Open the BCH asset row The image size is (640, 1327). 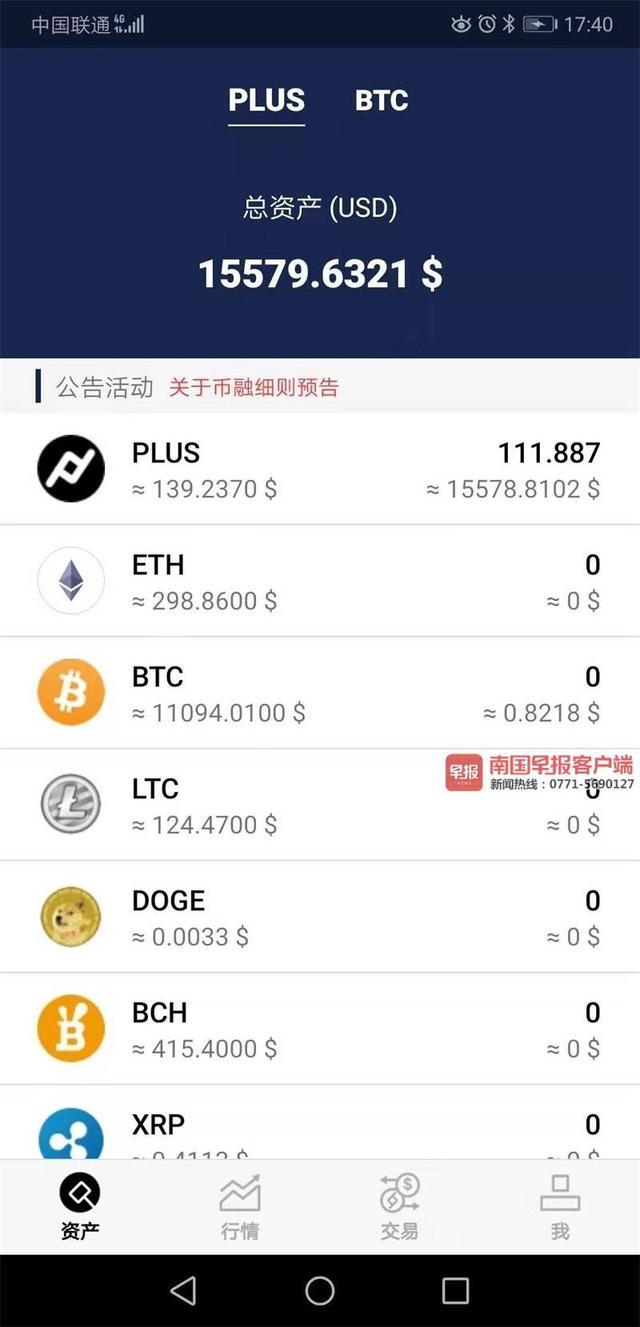pos(320,1029)
